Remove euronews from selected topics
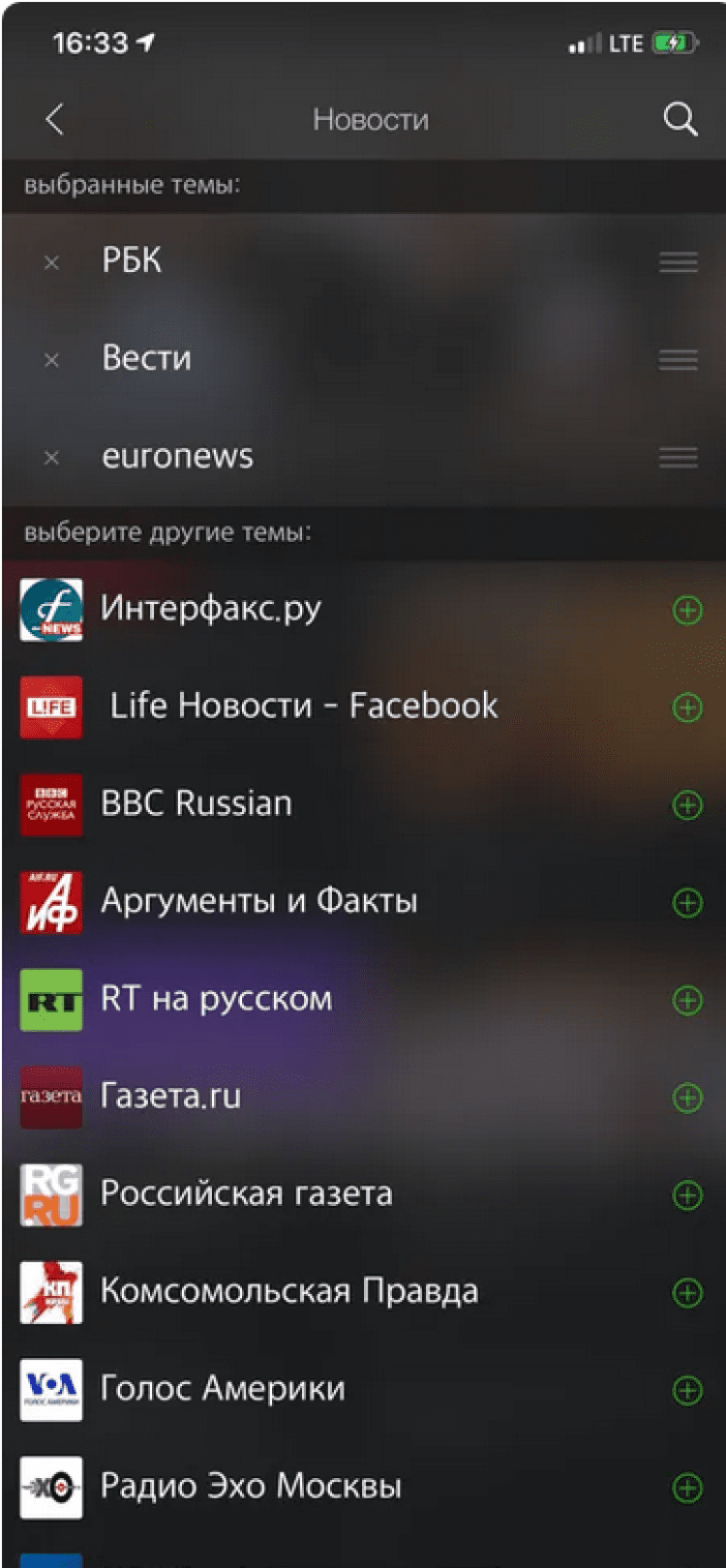The height and width of the screenshot is (1568, 726). pos(52,458)
